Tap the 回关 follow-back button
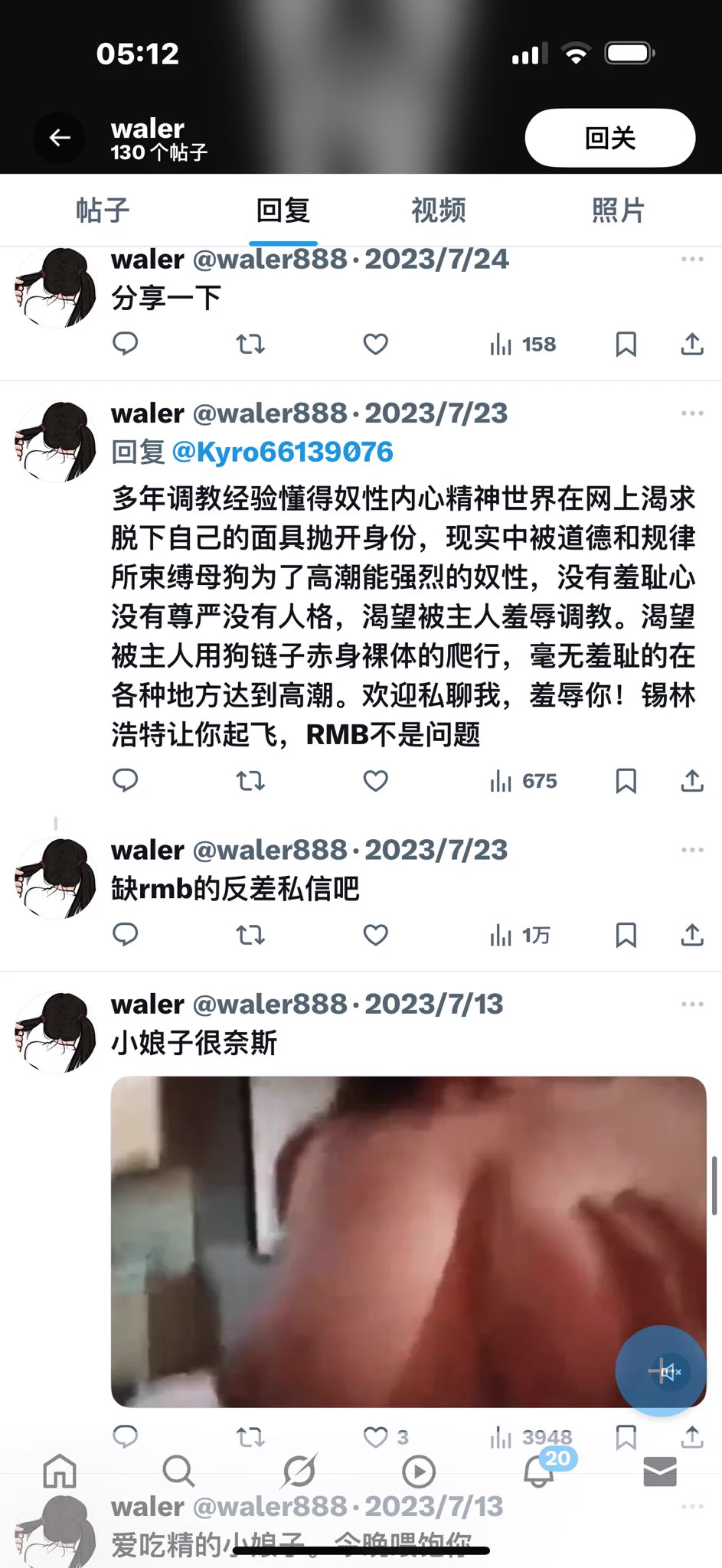722x1568 pixels. (x=609, y=138)
